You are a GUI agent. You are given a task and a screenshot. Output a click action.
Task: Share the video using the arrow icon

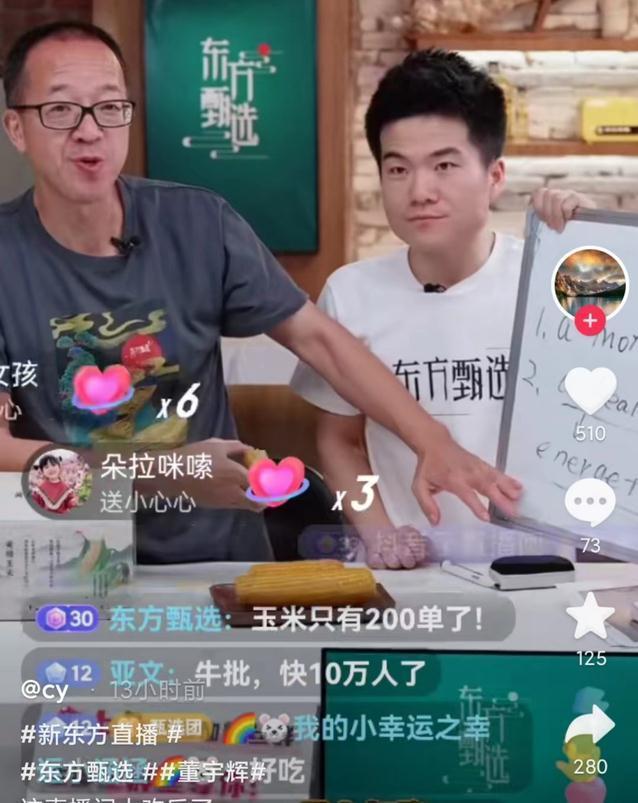click(590, 725)
